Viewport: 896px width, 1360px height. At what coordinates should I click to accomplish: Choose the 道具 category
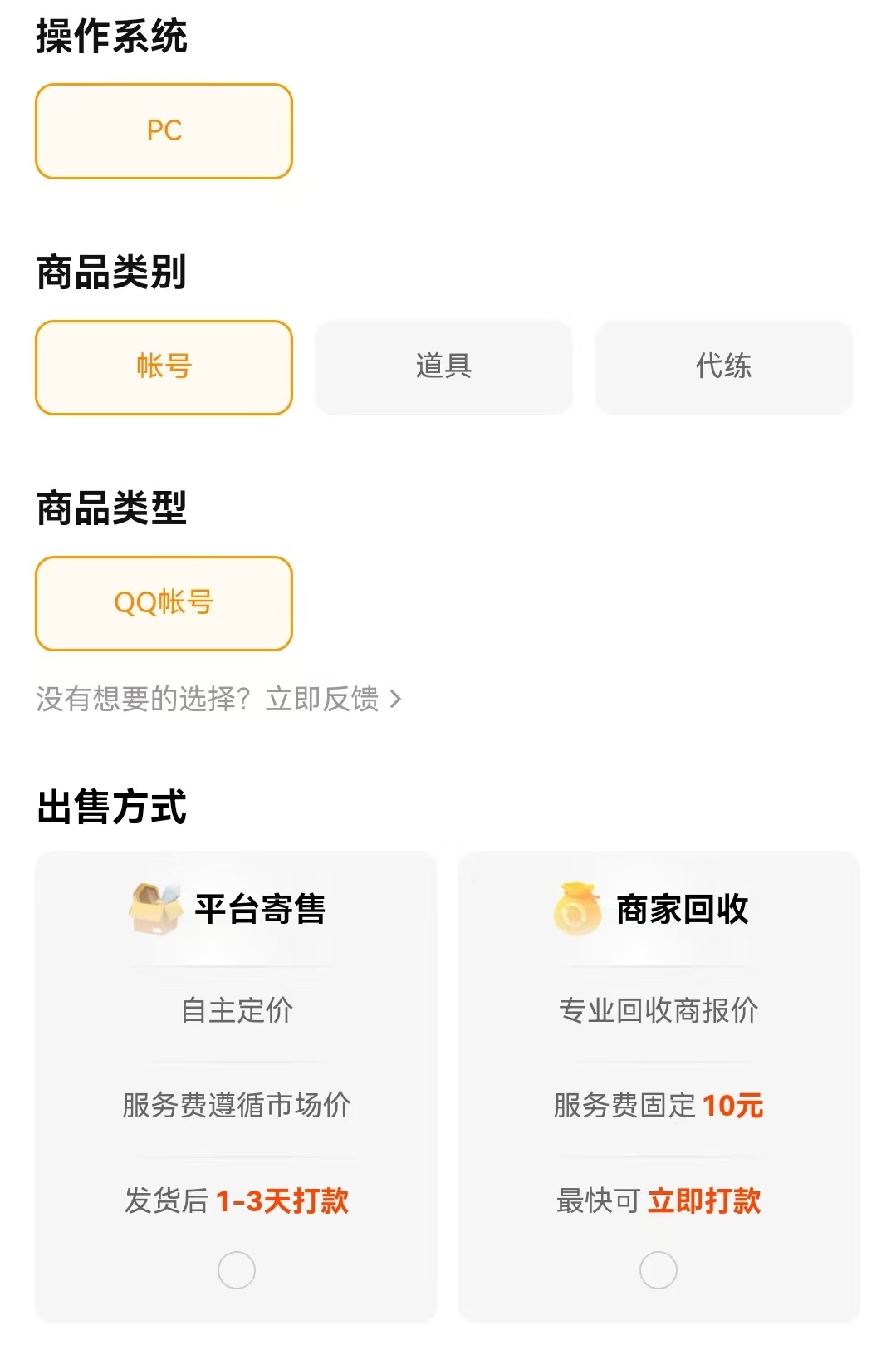click(x=443, y=367)
